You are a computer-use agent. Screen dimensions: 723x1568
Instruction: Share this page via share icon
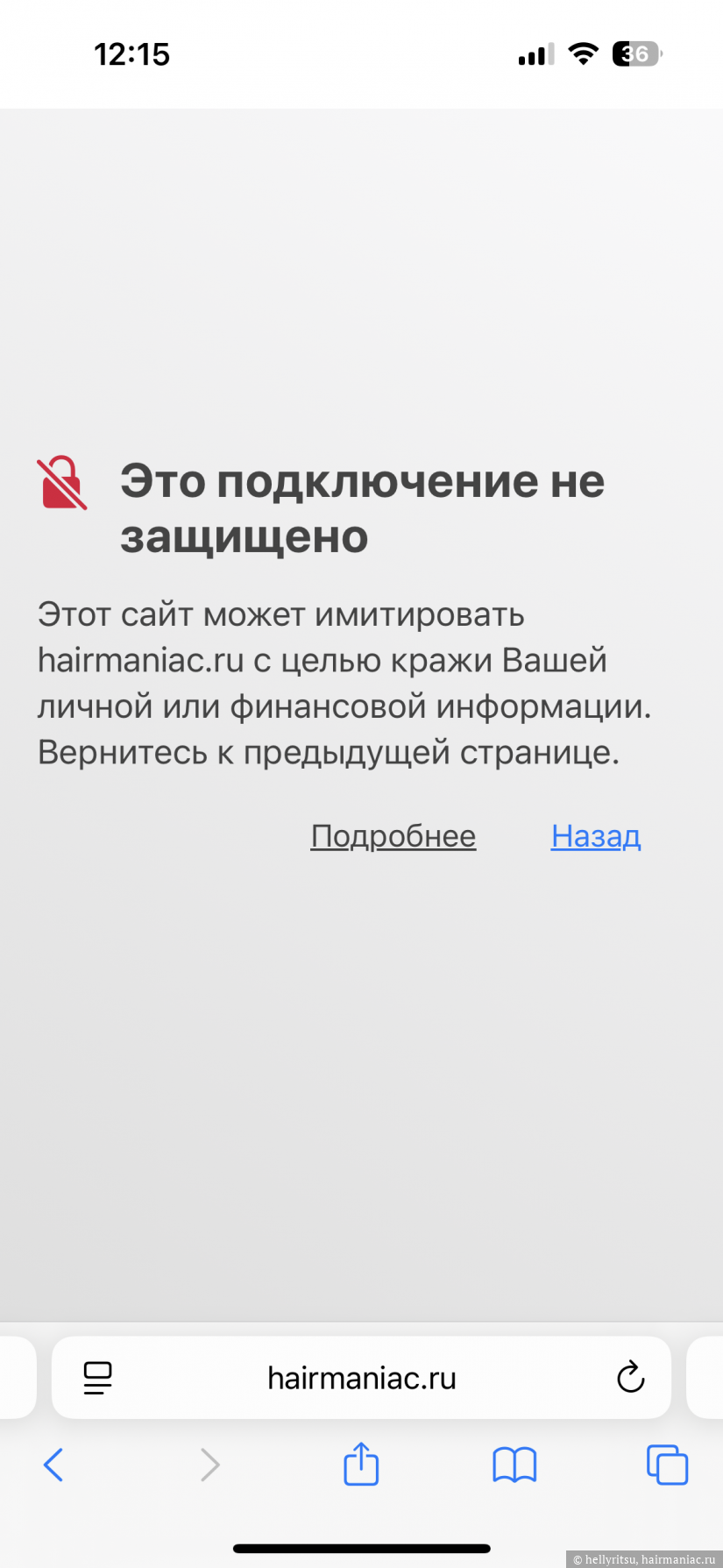[x=361, y=1464]
